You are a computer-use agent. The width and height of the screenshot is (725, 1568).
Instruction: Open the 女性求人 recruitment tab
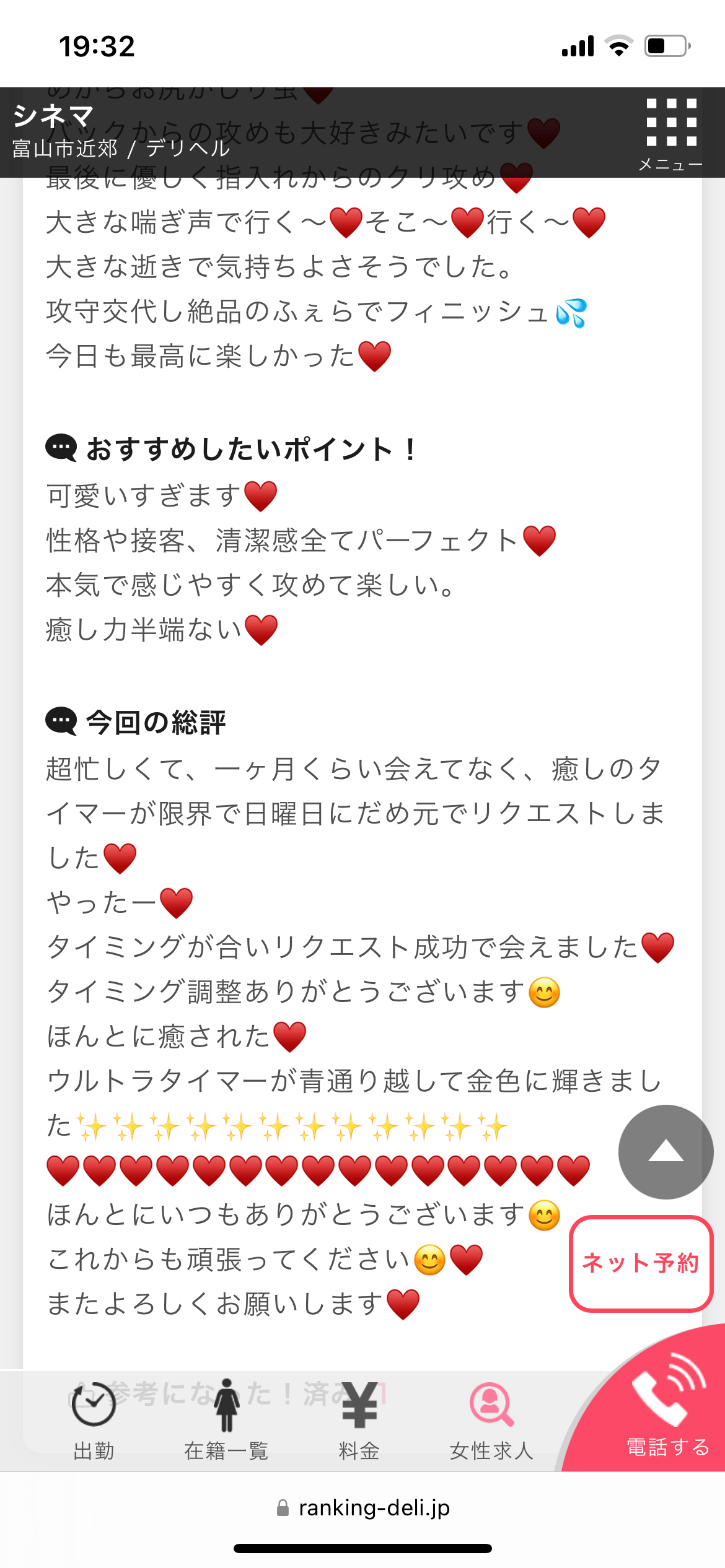point(491,1421)
